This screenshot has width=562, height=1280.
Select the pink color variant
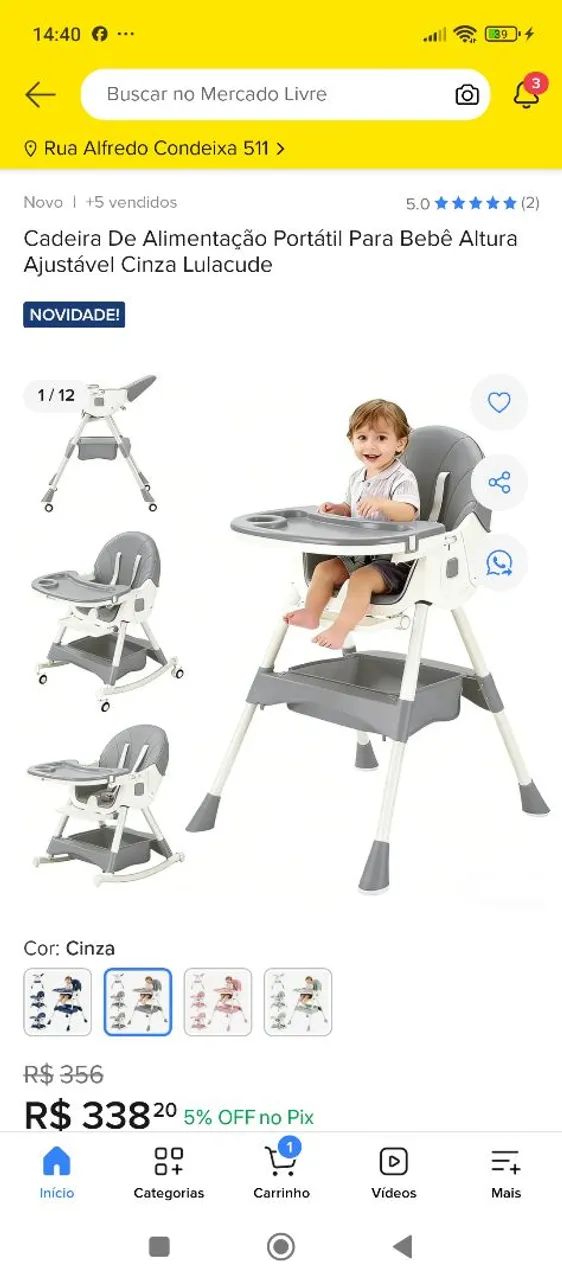218,1002
